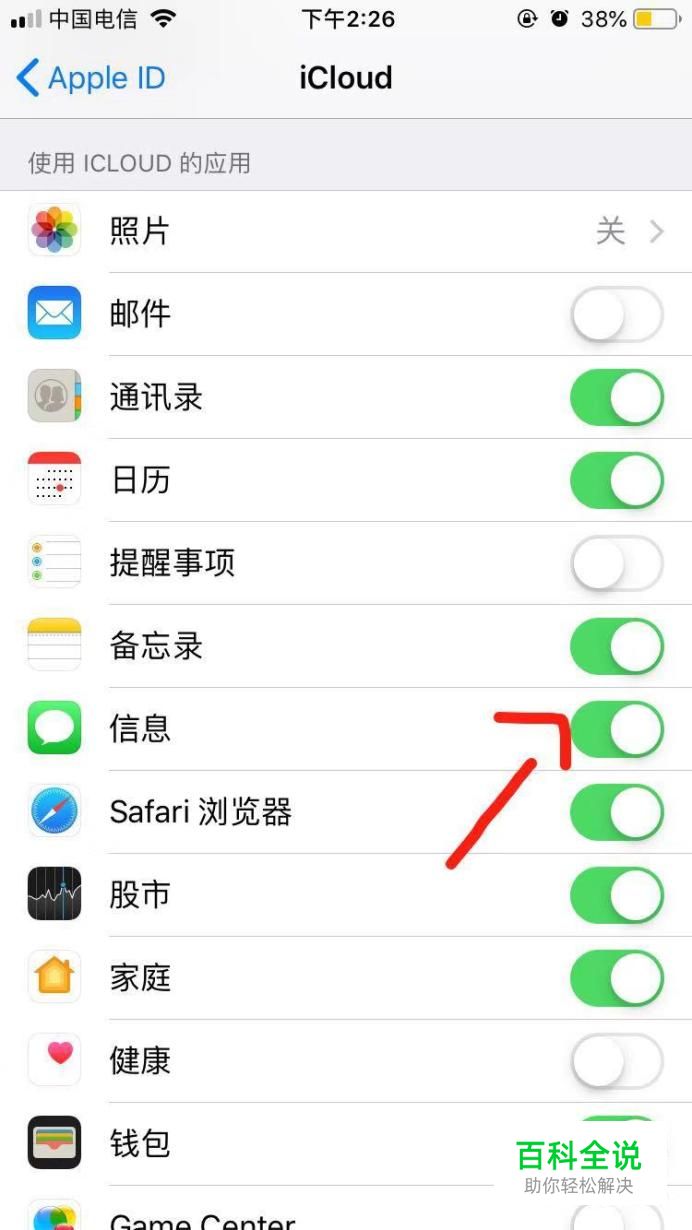Enable 健康 iCloud sync
This screenshot has height=1230, width=692.
tap(616, 1061)
